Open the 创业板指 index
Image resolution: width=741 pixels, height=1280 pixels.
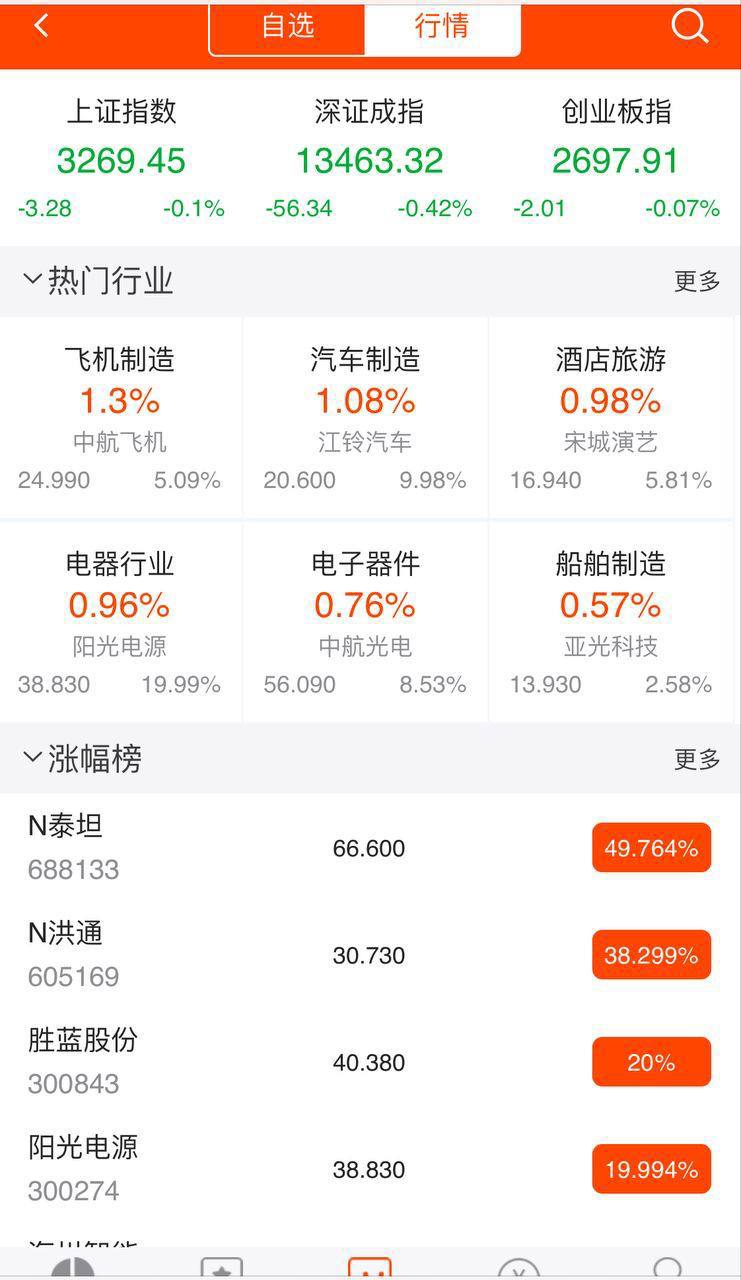pyautogui.click(x=616, y=160)
